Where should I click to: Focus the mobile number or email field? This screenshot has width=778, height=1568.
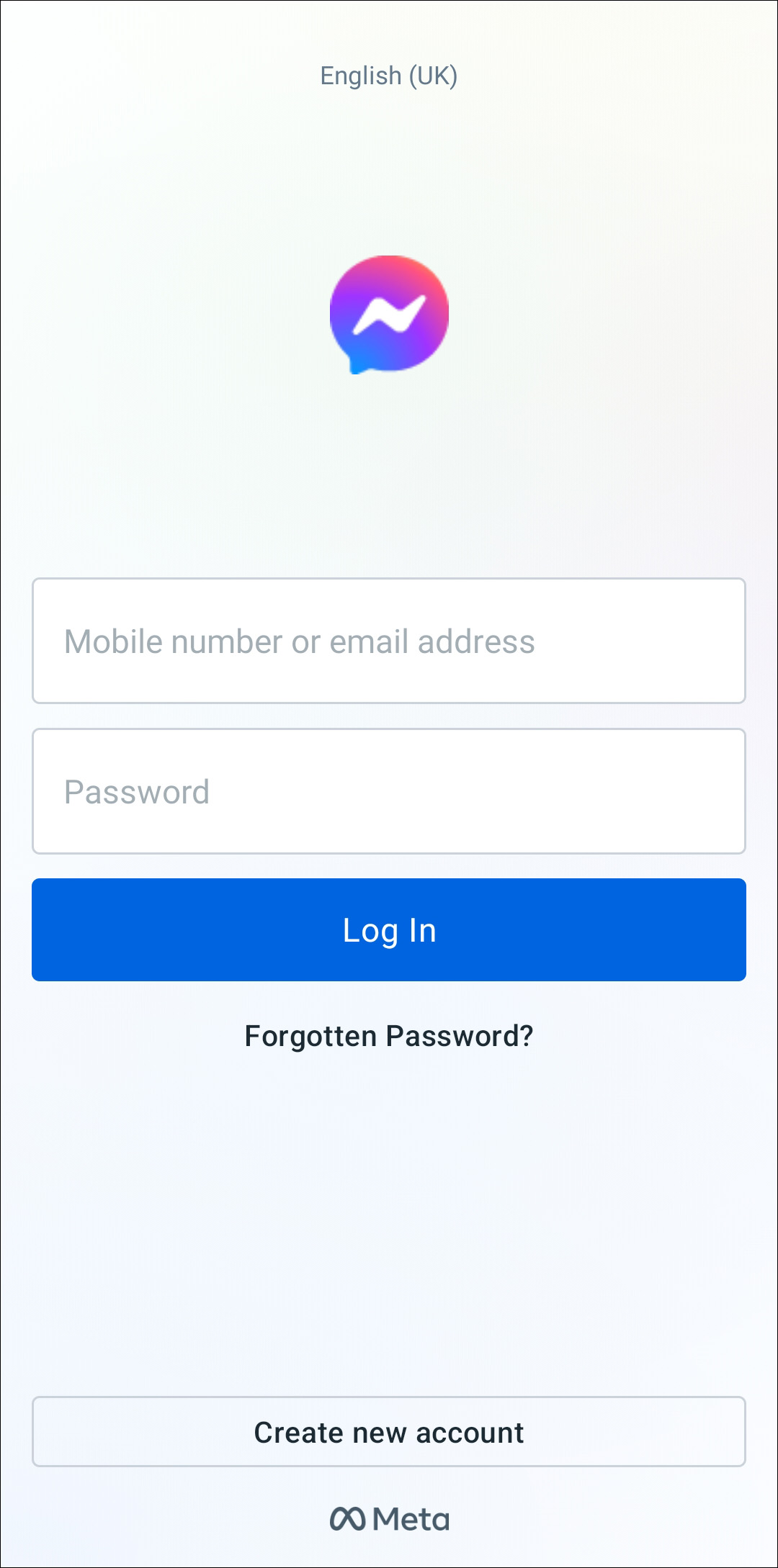coord(389,641)
